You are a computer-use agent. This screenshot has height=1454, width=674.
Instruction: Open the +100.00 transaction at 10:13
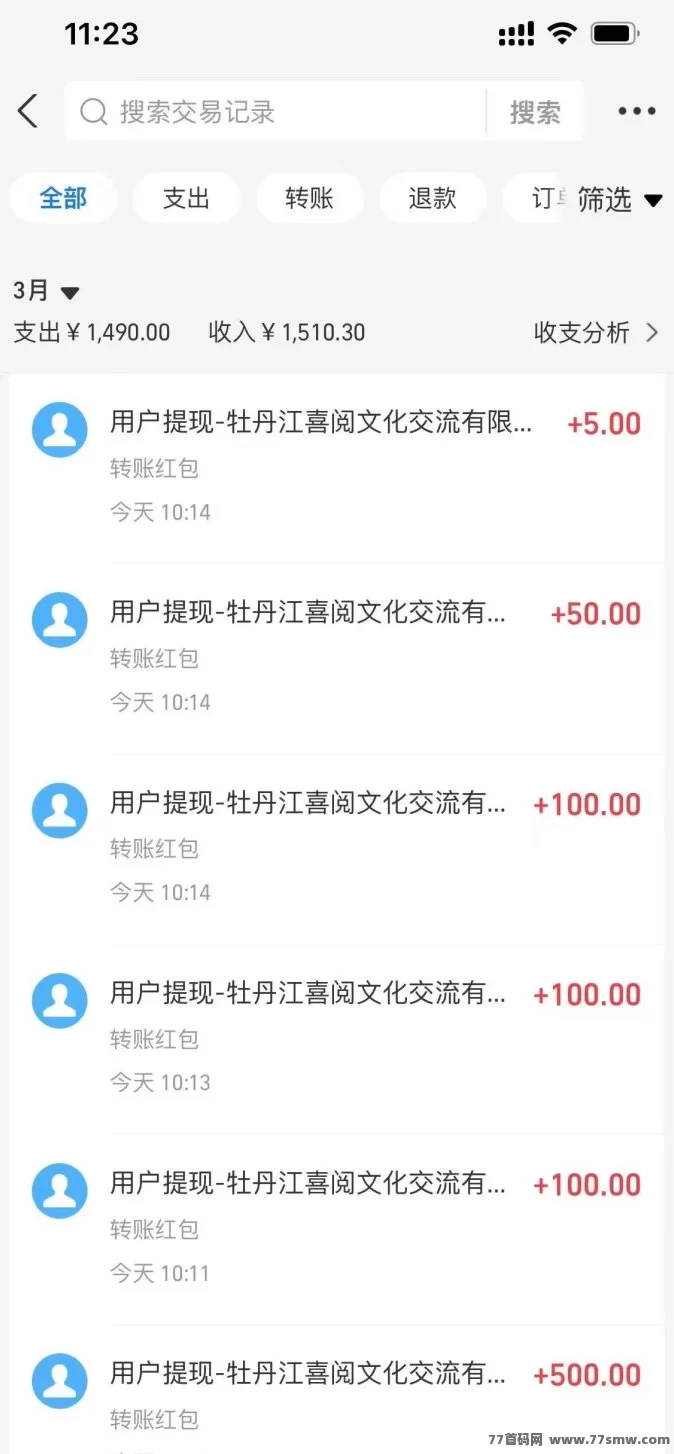(x=337, y=1039)
